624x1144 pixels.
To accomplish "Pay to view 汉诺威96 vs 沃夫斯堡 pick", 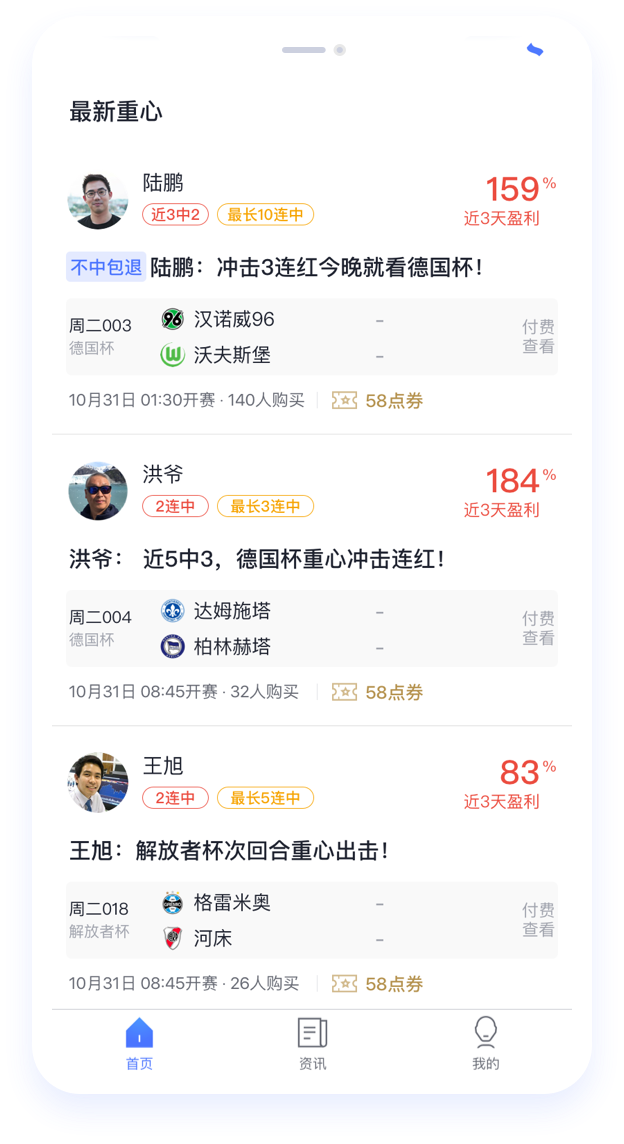I will pyautogui.click(x=538, y=337).
